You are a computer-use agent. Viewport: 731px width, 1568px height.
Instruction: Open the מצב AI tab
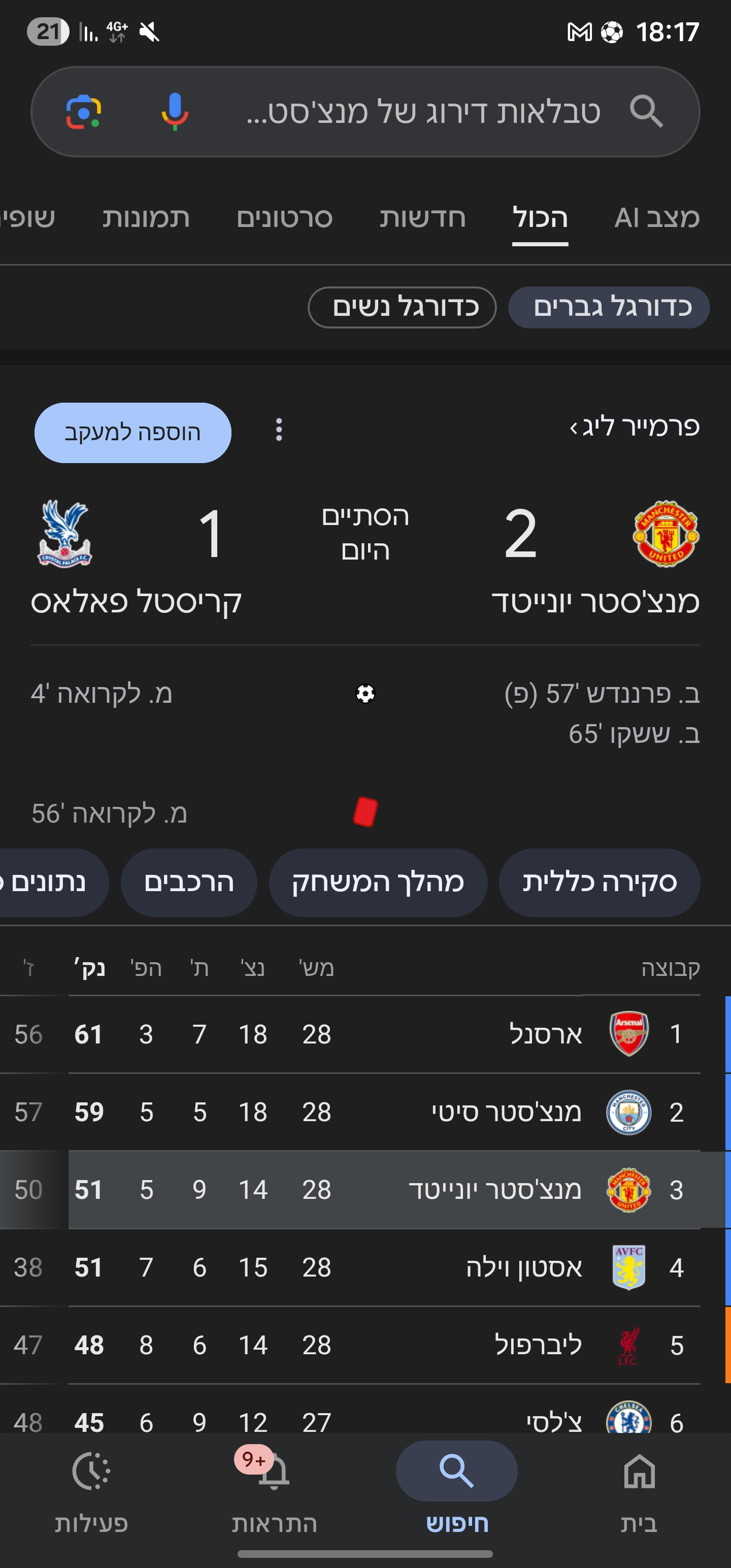[x=657, y=218]
